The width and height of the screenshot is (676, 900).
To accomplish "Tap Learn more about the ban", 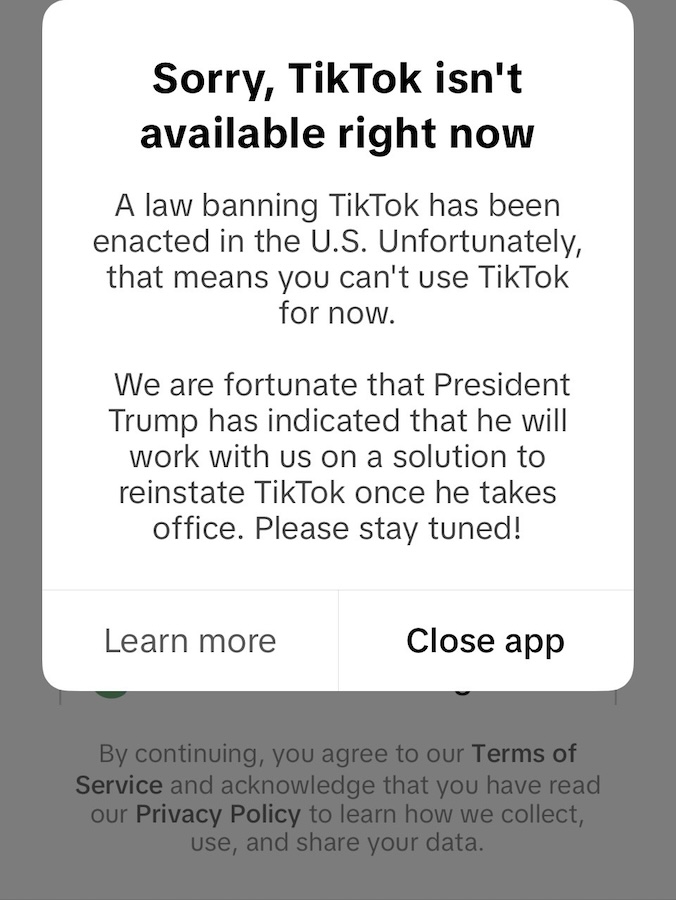I will (x=190, y=640).
